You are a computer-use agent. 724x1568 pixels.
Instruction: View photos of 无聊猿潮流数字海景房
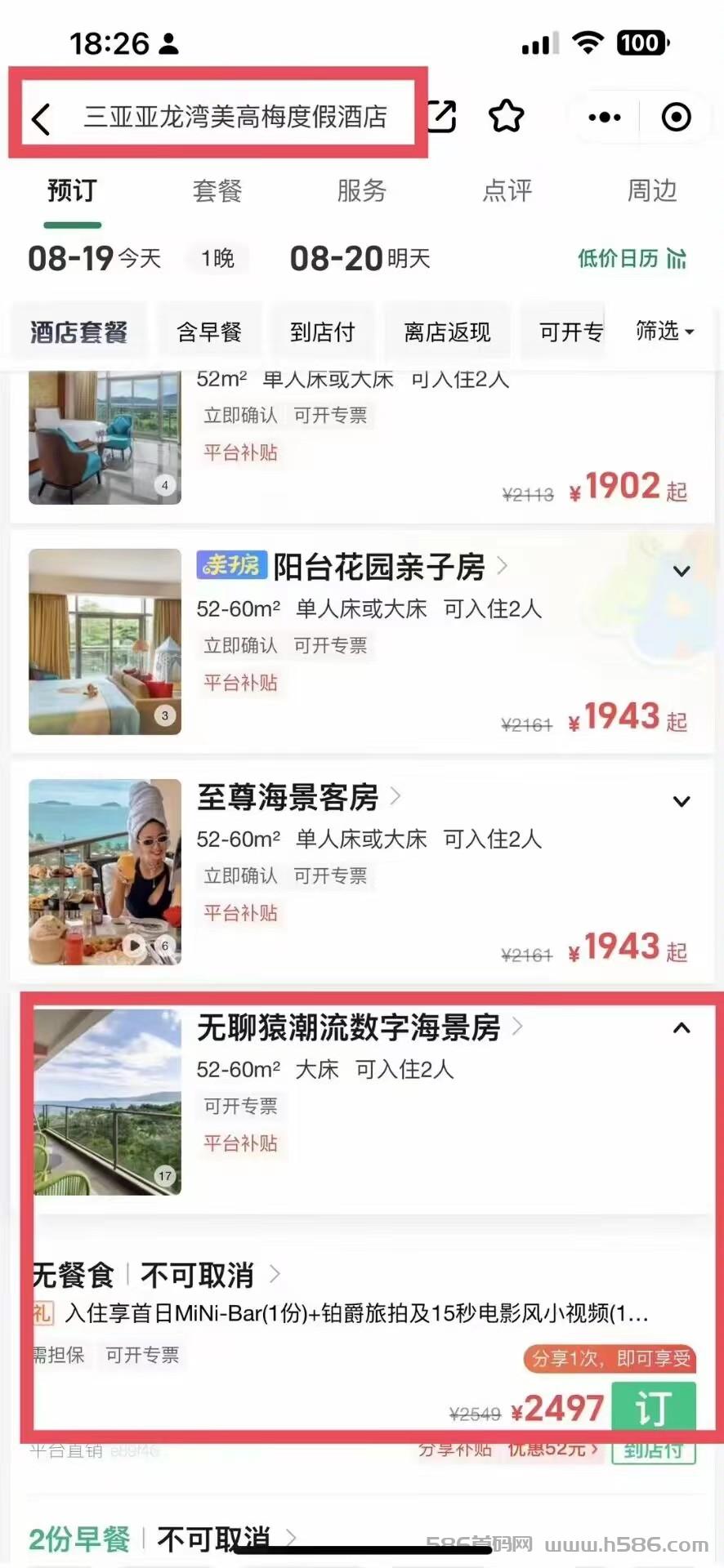click(x=107, y=1102)
